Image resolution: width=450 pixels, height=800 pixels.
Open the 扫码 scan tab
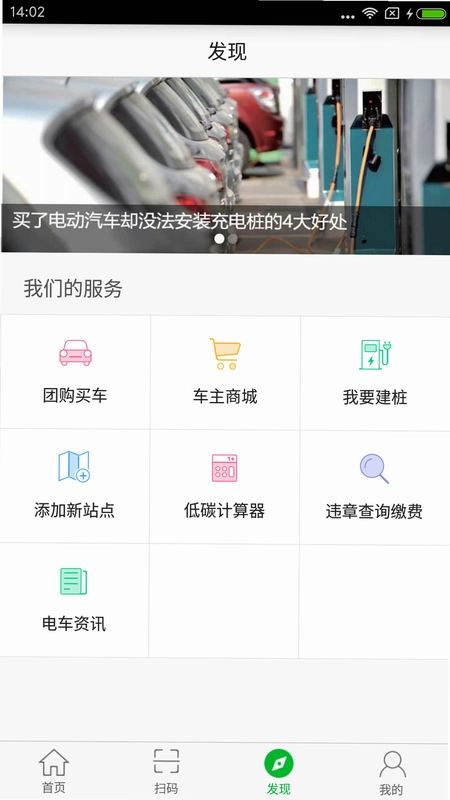pos(166,771)
